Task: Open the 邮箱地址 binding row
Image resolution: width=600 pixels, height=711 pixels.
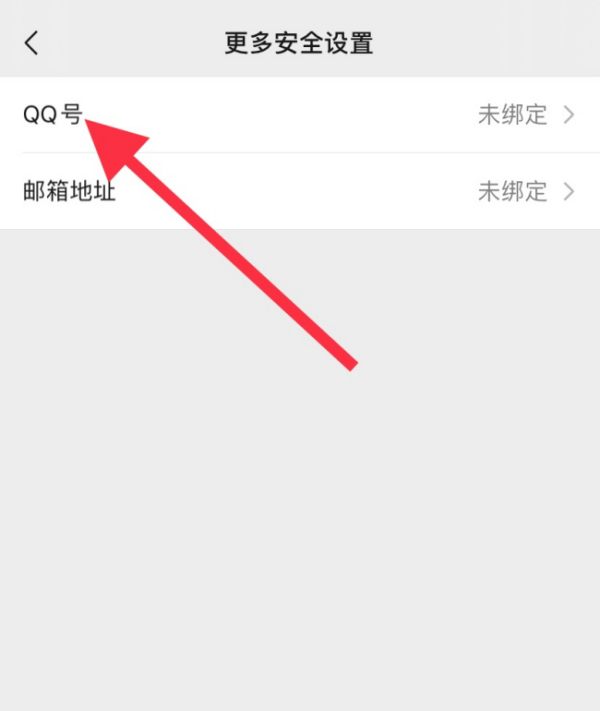Action: [300, 191]
